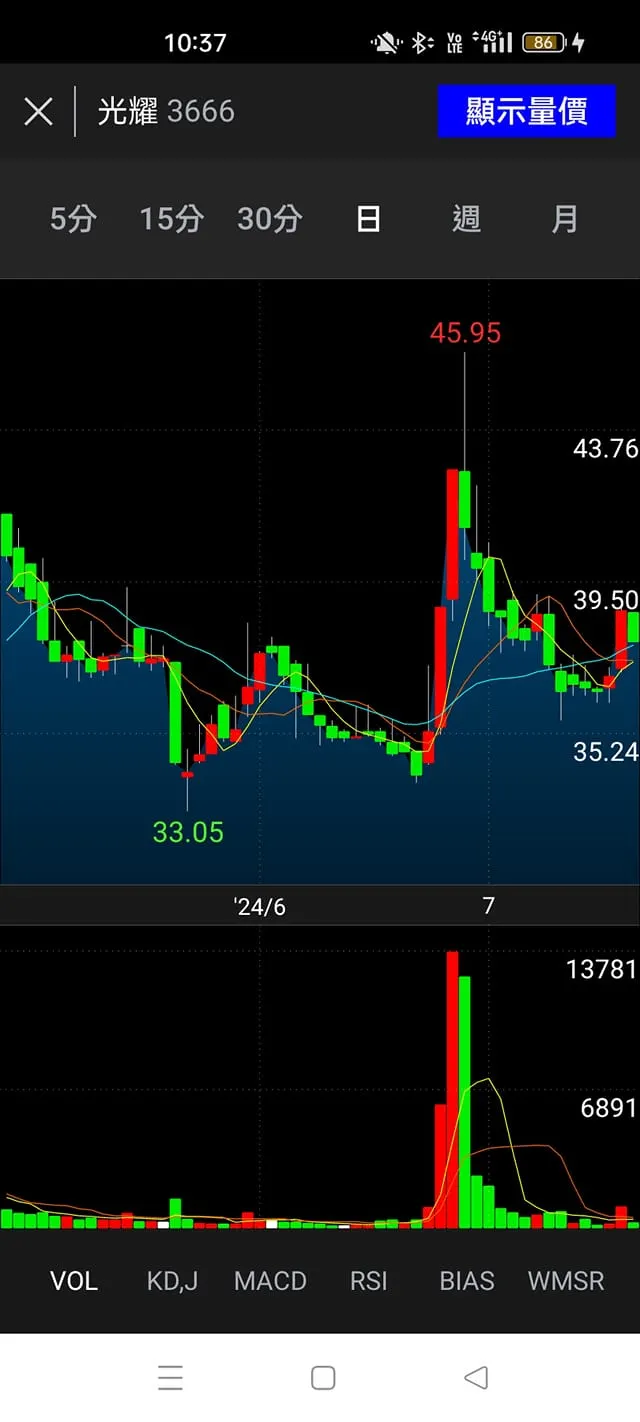Open the WMSR indicator
The width and height of the screenshot is (640, 1422).
pyautogui.click(x=566, y=1281)
